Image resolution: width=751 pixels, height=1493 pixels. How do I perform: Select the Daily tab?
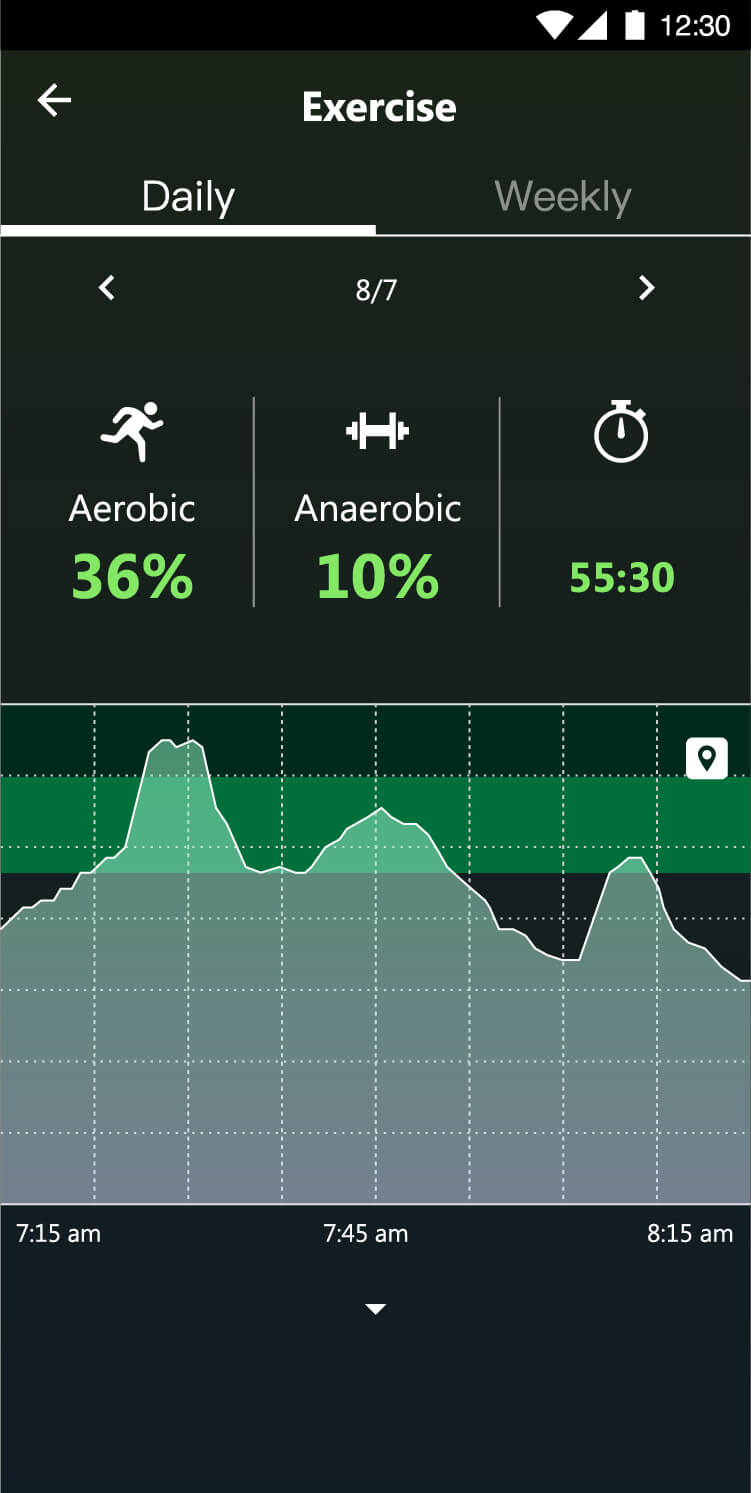(x=188, y=196)
